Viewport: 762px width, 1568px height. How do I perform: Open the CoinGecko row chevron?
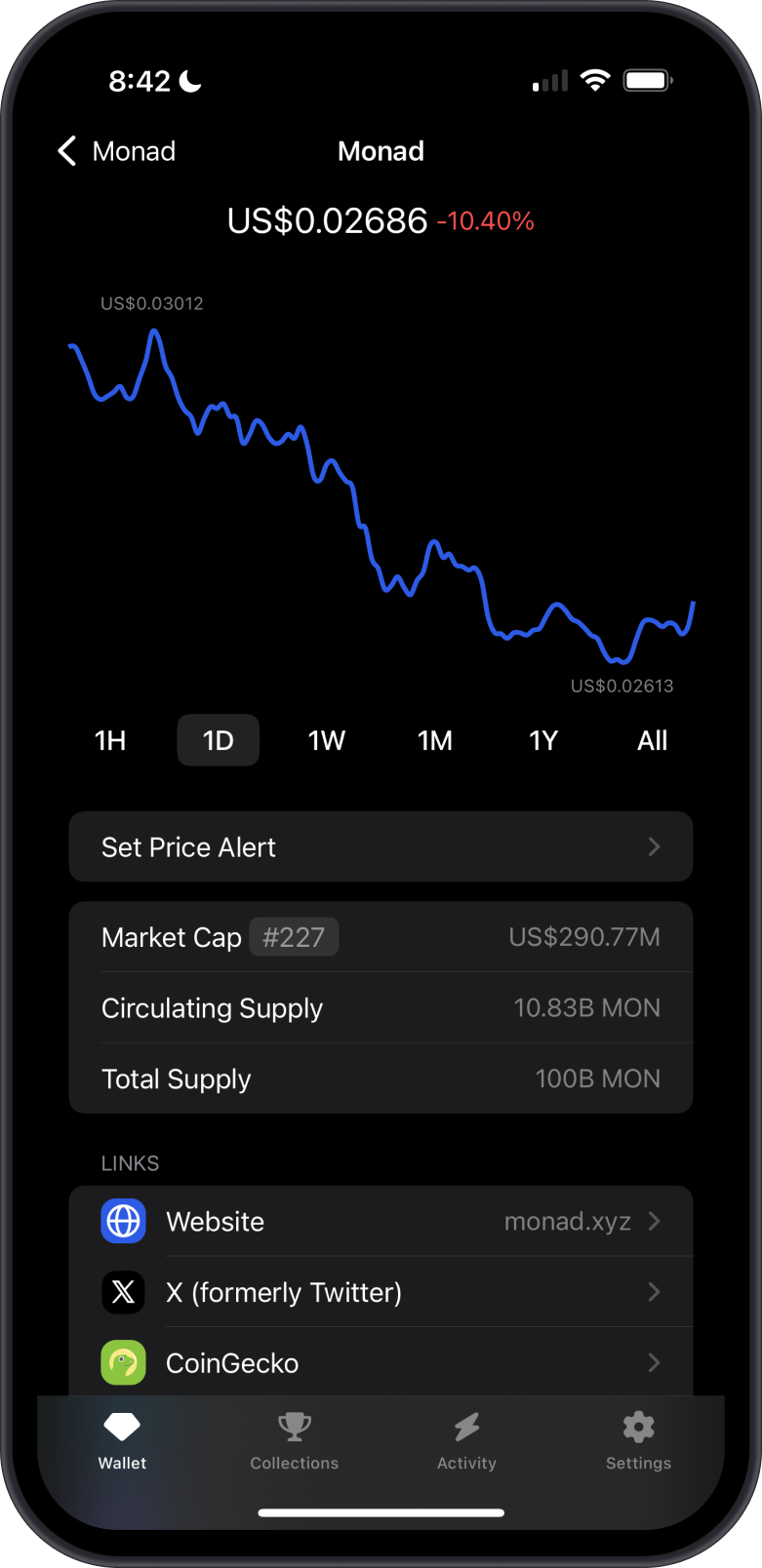pos(654,1362)
